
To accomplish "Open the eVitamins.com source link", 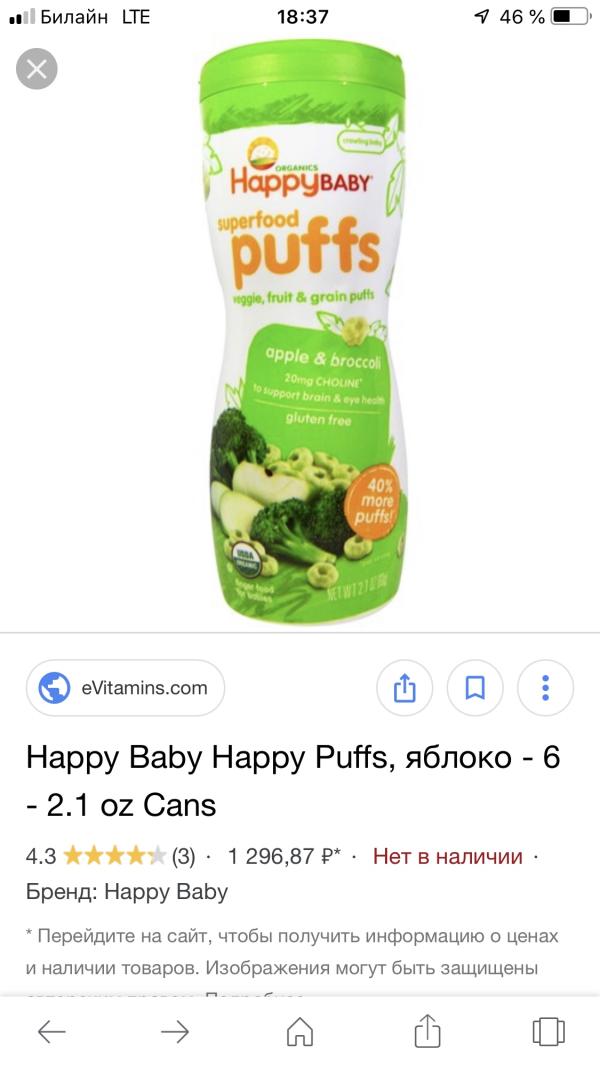I will (x=125, y=687).
